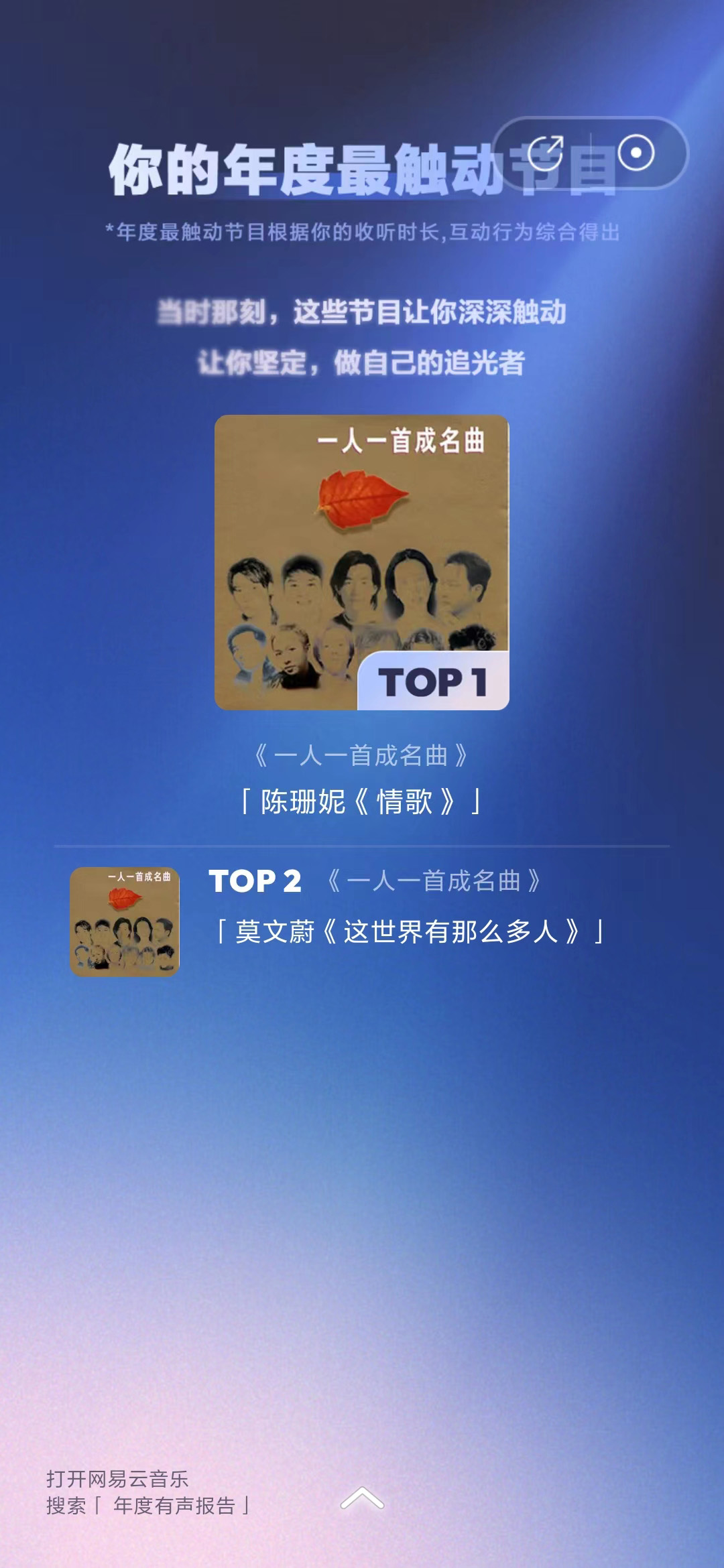Open the TOP 1 一人一首成名曲 cover

pos(361,562)
